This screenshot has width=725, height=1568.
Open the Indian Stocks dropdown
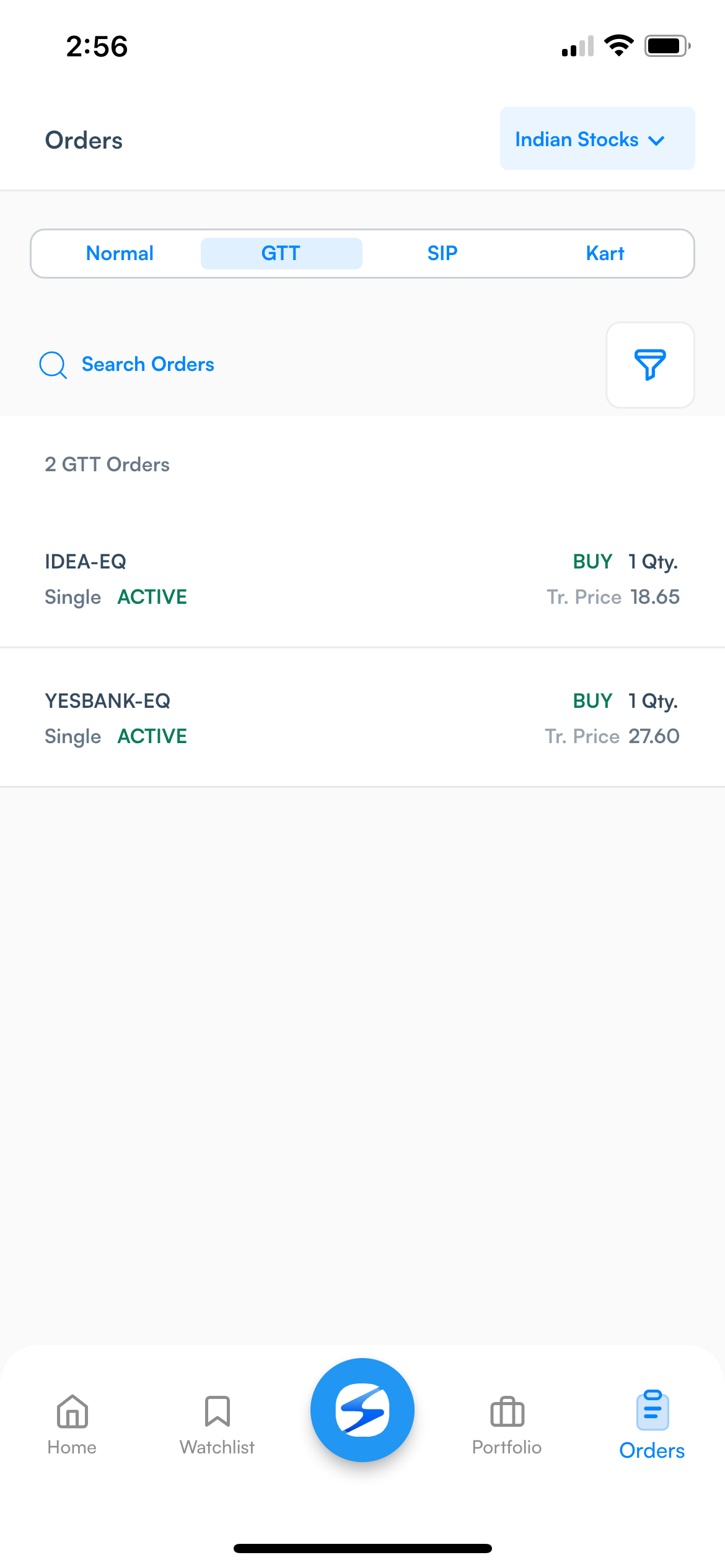click(597, 139)
